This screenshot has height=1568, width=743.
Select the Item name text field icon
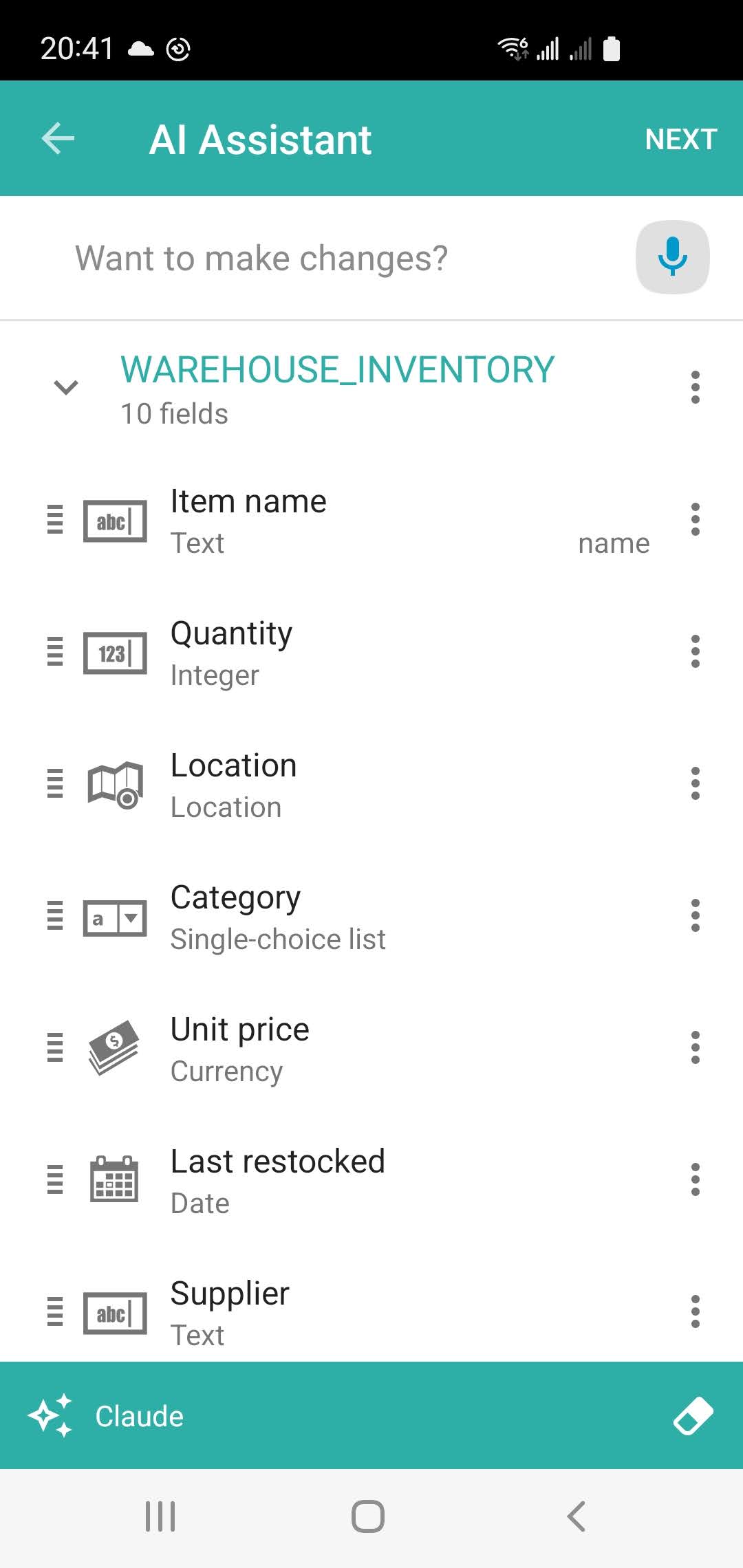coord(115,521)
